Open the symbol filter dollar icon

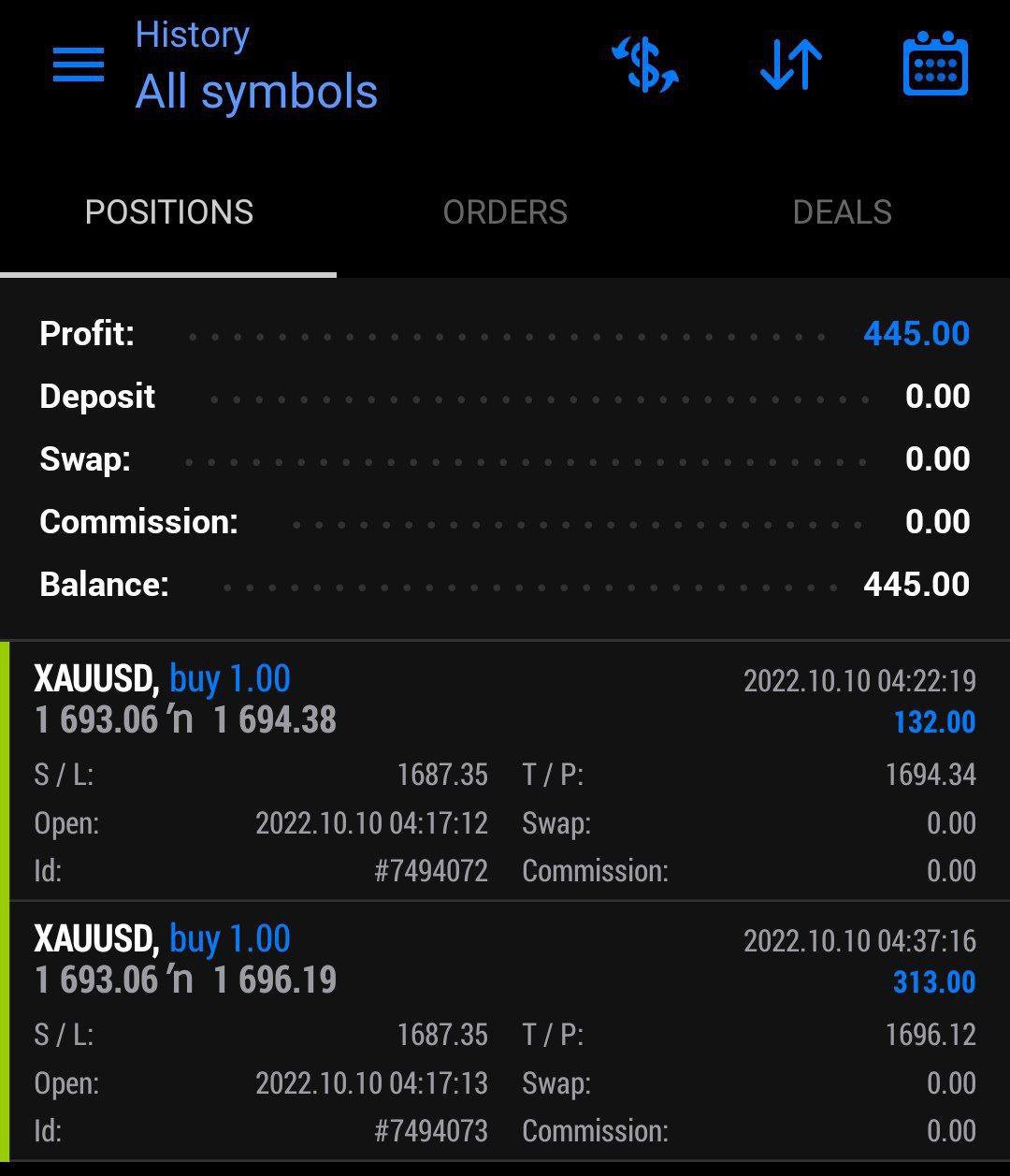click(x=645, y=65)
